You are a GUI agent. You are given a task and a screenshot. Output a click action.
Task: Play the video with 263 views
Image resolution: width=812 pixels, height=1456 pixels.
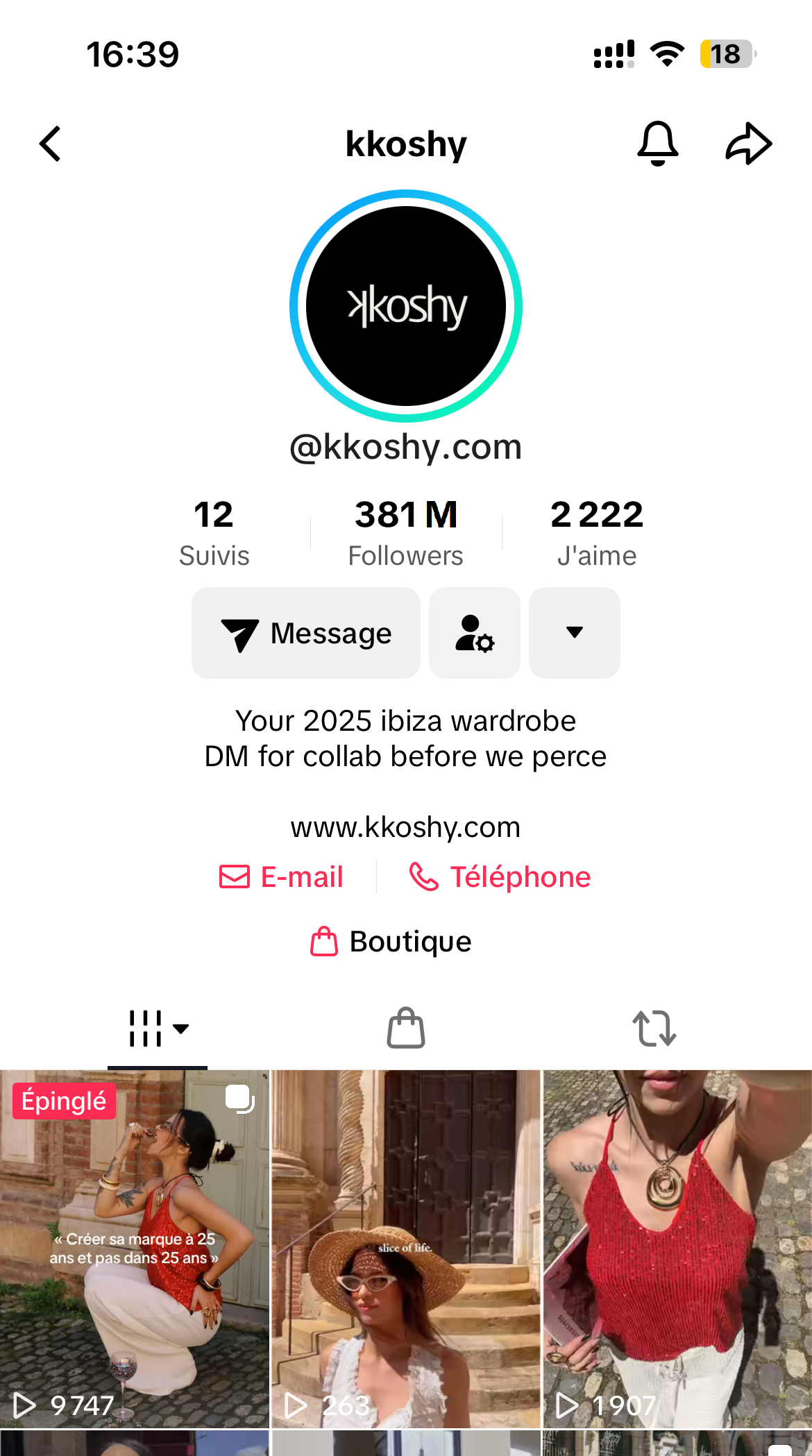tap(406, 1249)
